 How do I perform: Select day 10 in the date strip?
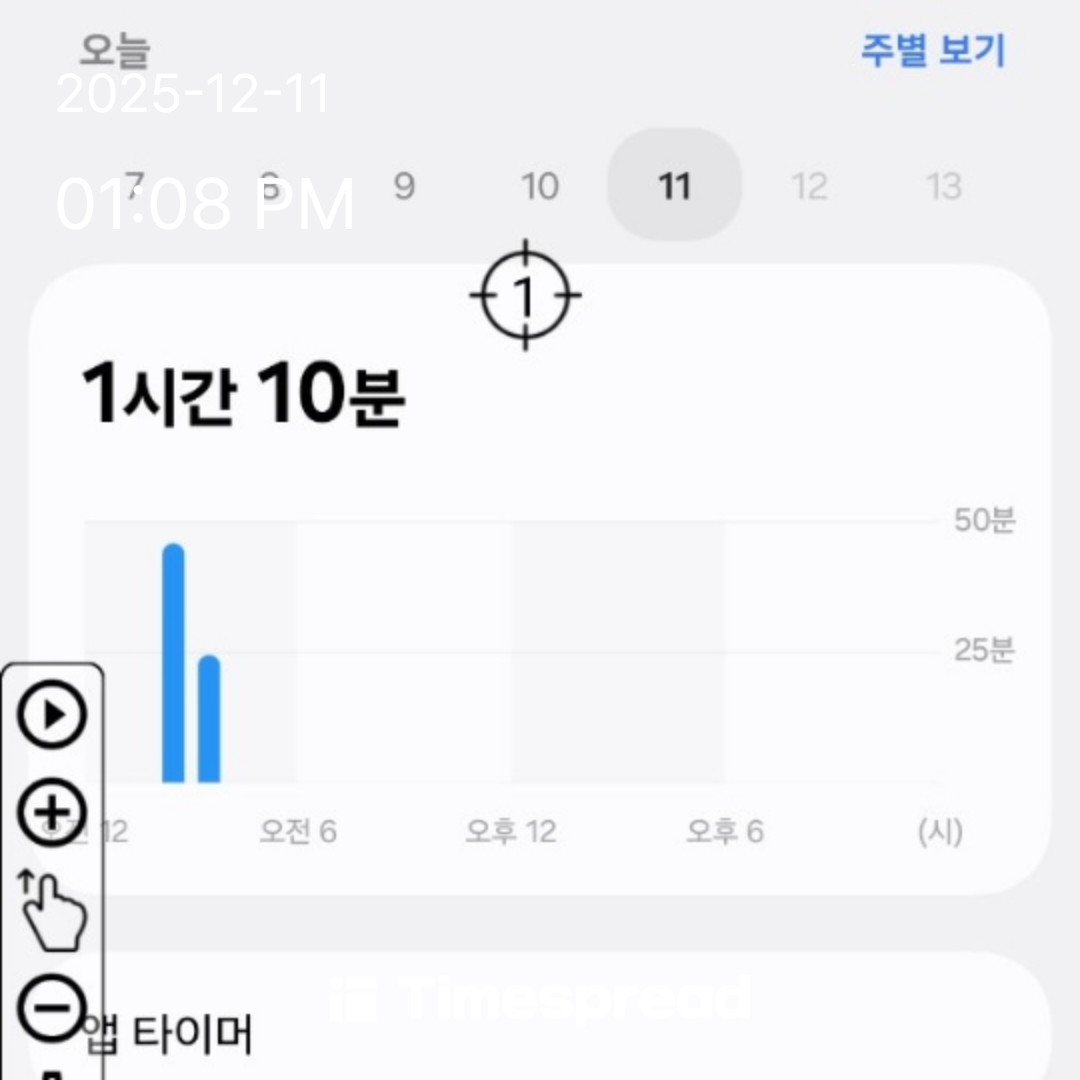click(540, 186)
